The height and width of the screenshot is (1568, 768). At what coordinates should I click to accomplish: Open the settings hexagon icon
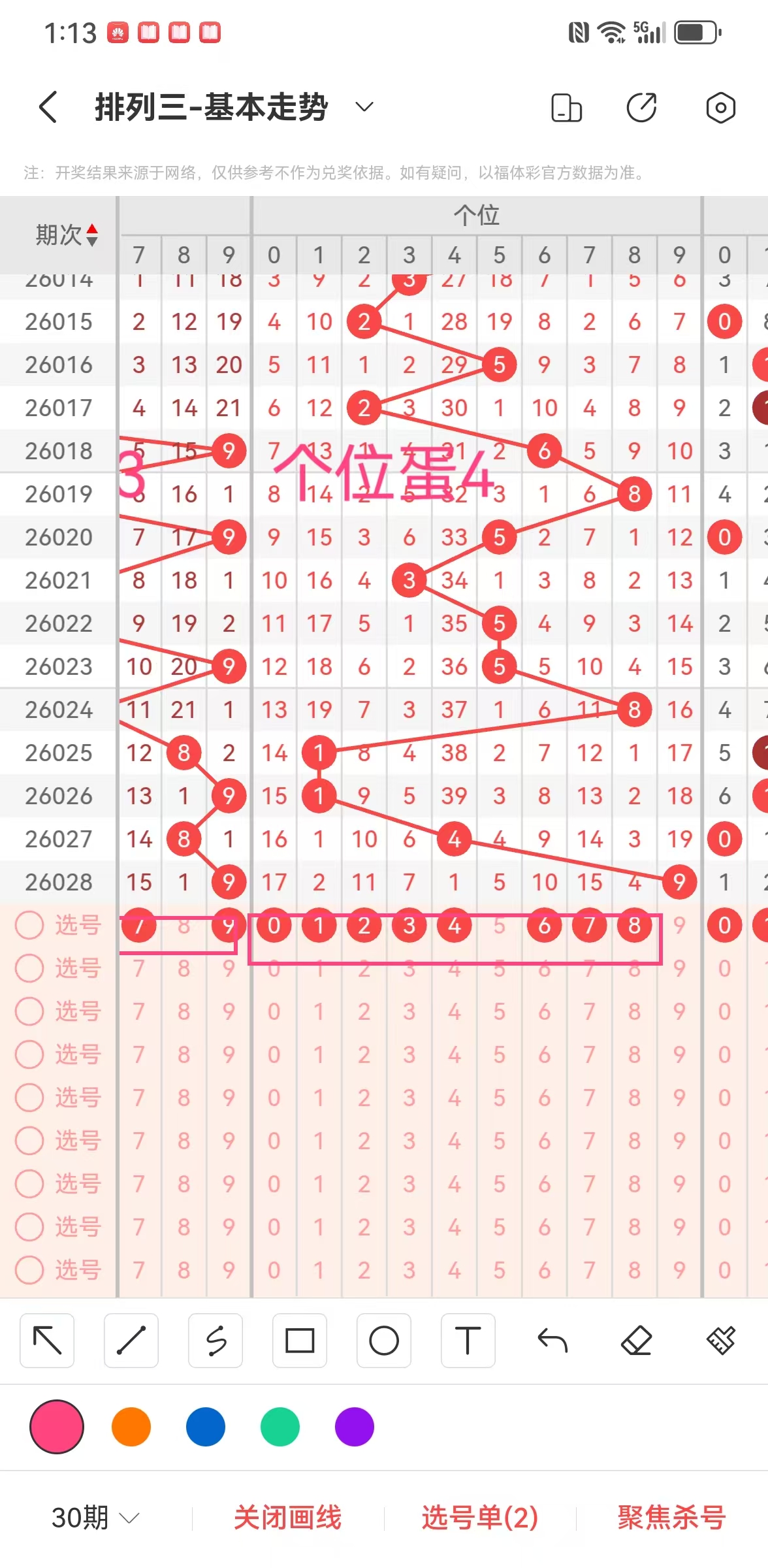pyautogui.click(x=720, y=107)
